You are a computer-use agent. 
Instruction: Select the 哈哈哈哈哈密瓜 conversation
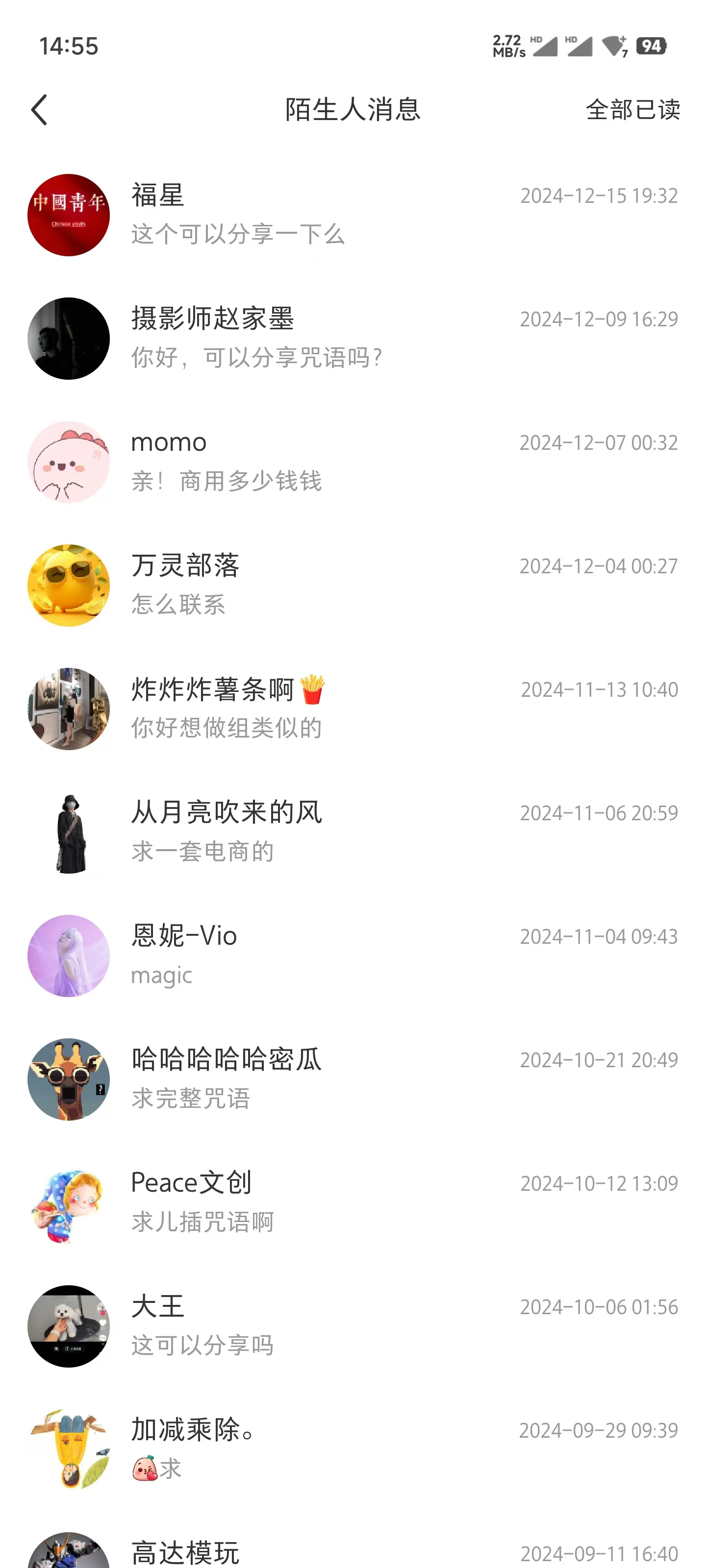[x=353, y=1079]
